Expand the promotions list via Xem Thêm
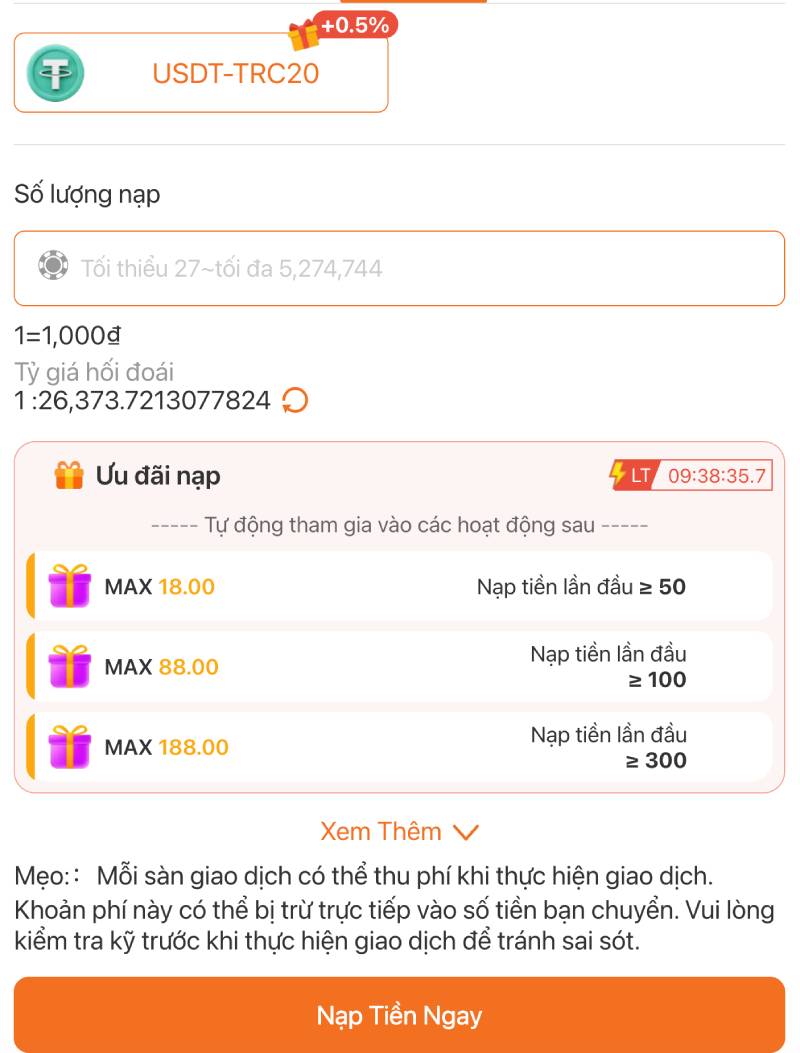Screen dimensions: 800x1053 click(381, 831)
